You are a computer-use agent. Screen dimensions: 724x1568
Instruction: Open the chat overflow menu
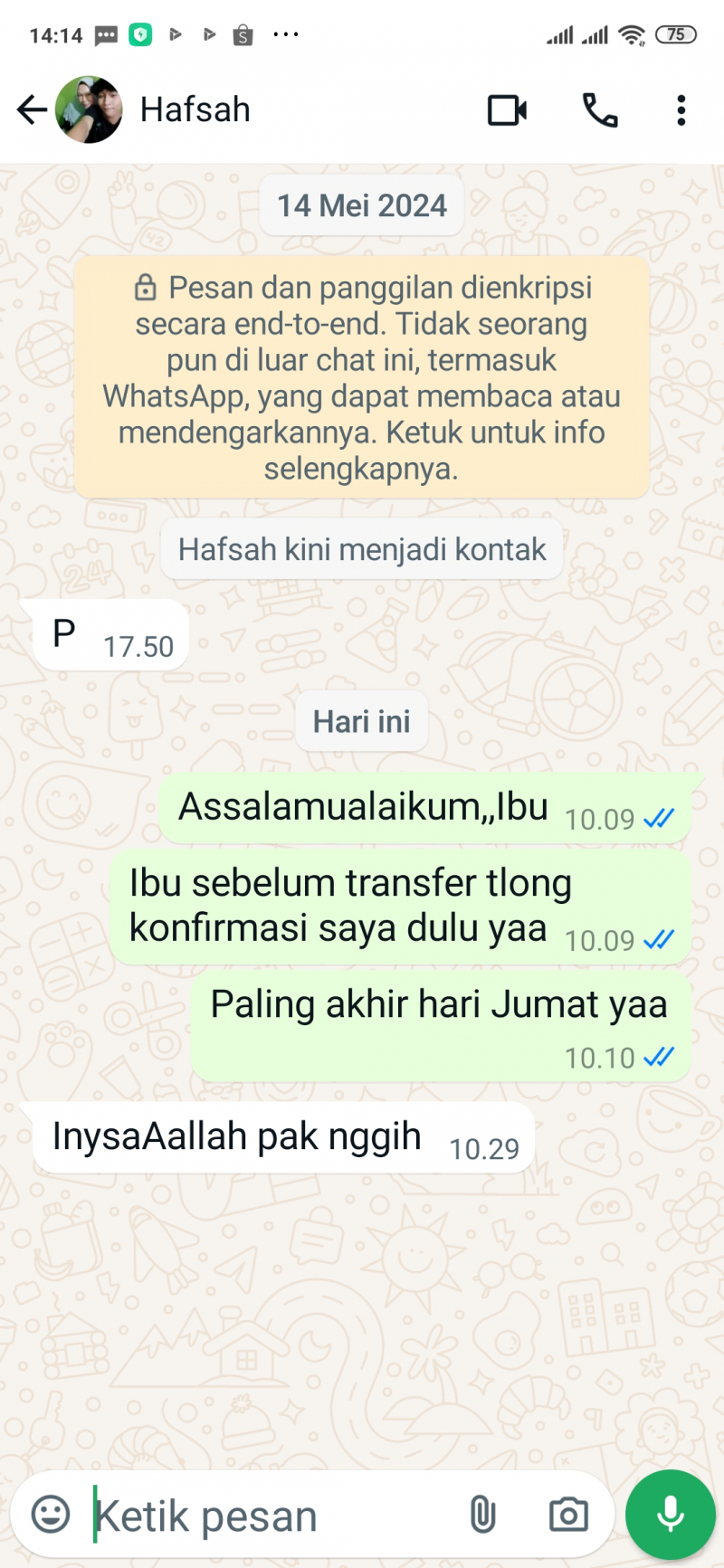pos(681,110)
